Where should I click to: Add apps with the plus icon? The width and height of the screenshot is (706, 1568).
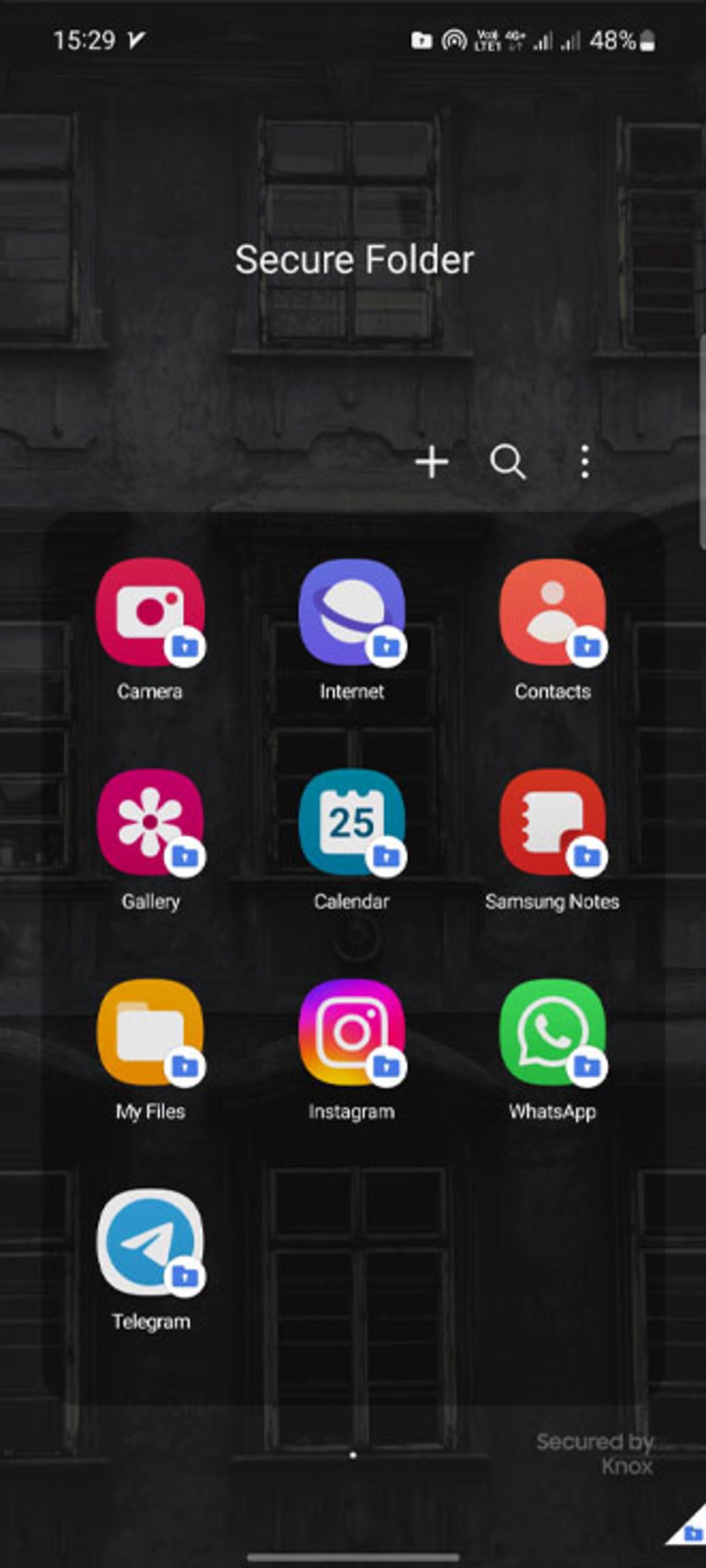[x=432, y=462]
